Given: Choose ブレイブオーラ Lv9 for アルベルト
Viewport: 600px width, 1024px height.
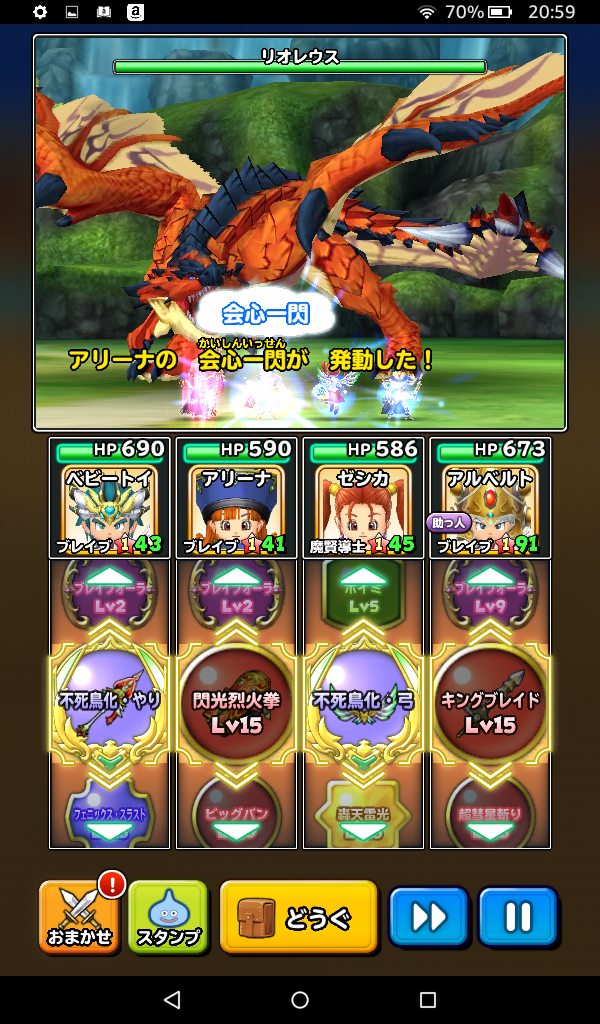Looking at the screenshot, I should coord(490,596).
